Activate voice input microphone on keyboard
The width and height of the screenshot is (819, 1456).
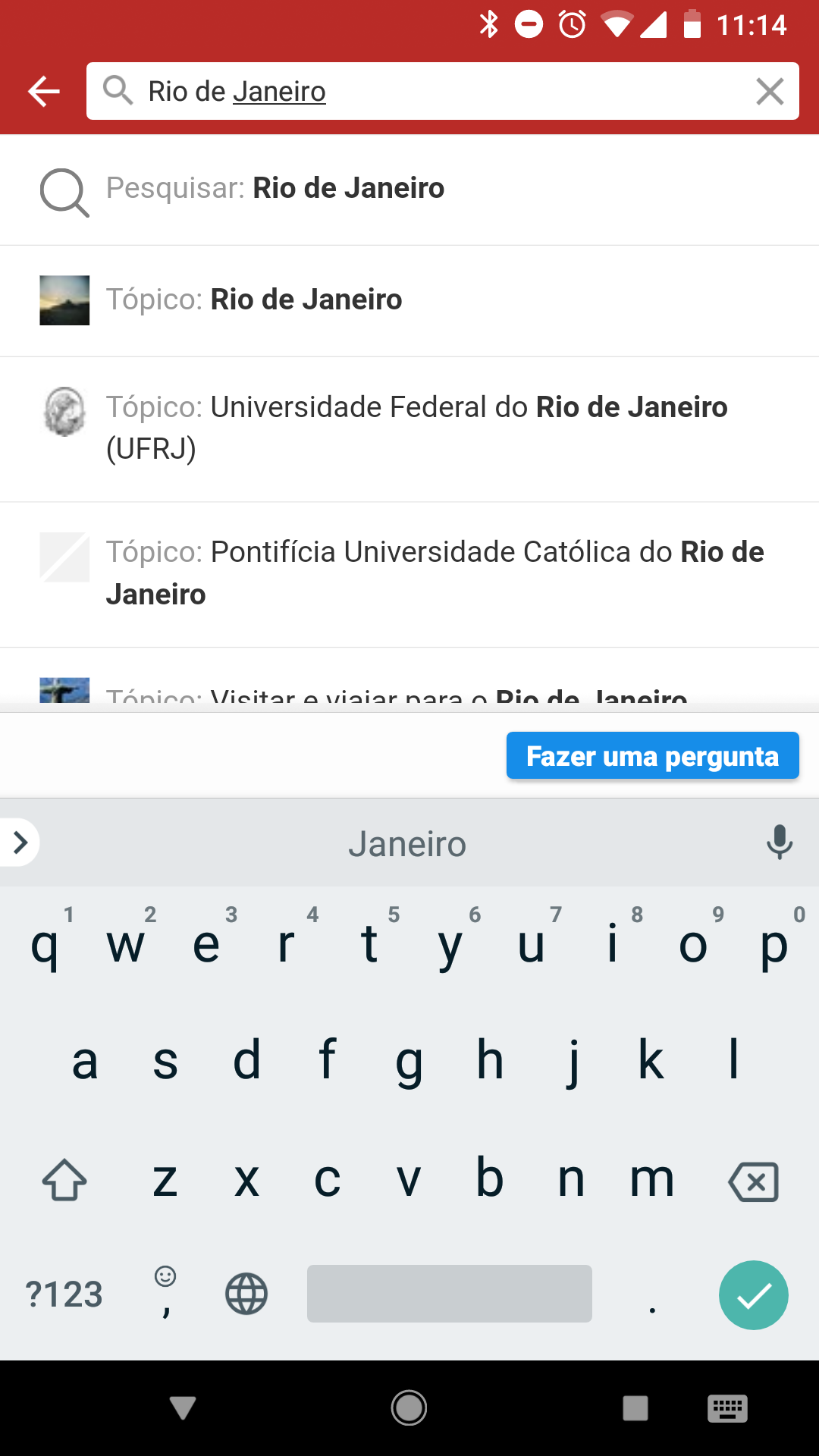click(780, 843)
